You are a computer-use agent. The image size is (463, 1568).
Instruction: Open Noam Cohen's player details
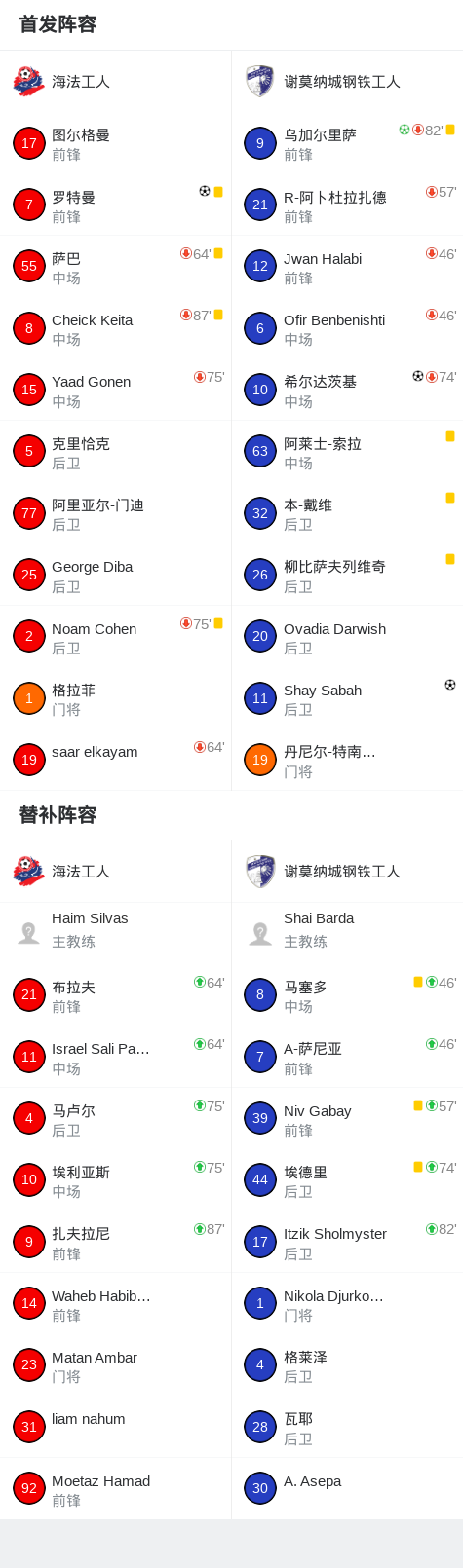(x=115, y=637)
